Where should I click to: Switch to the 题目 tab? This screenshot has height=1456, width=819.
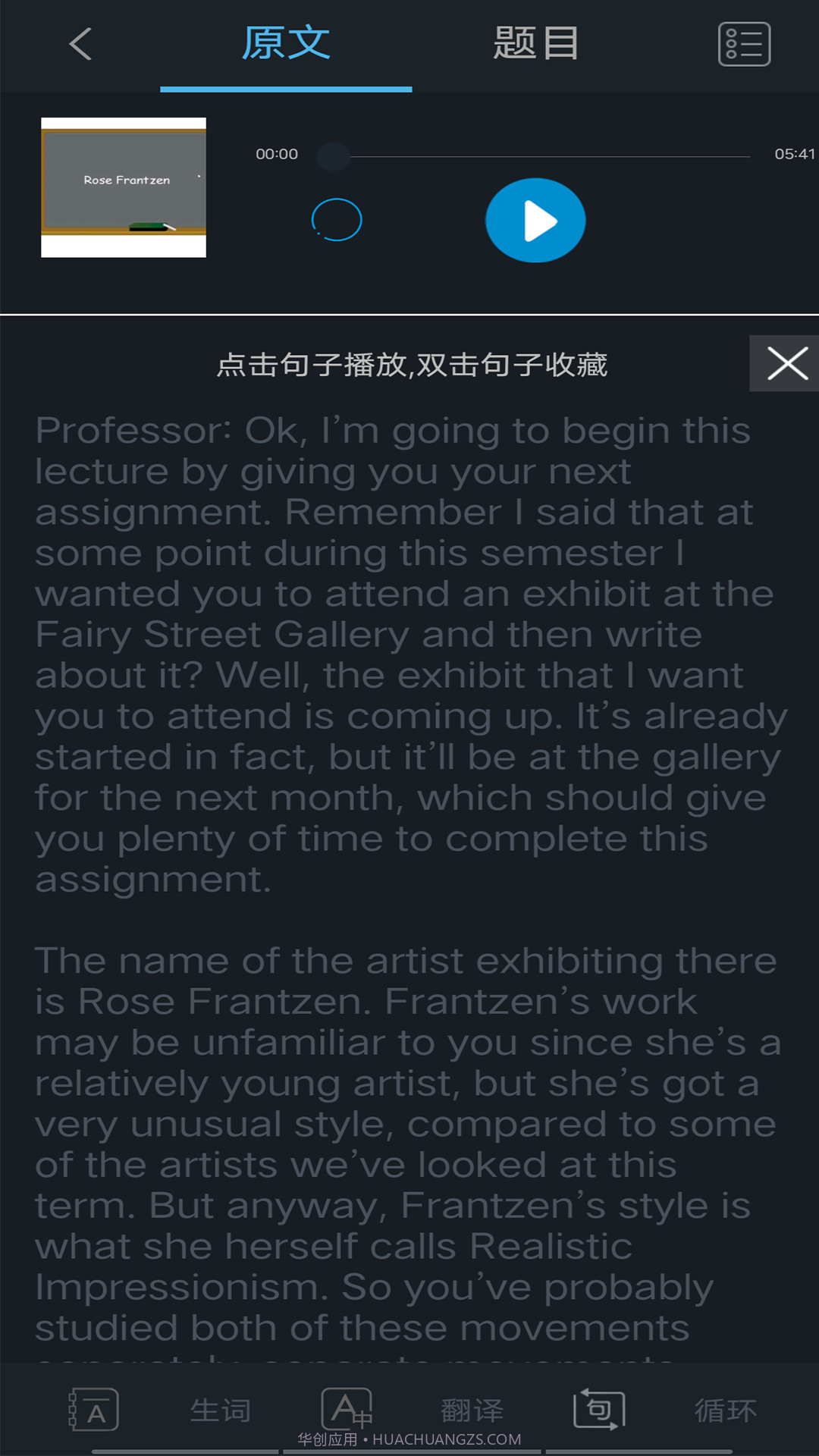click(535, 42)
